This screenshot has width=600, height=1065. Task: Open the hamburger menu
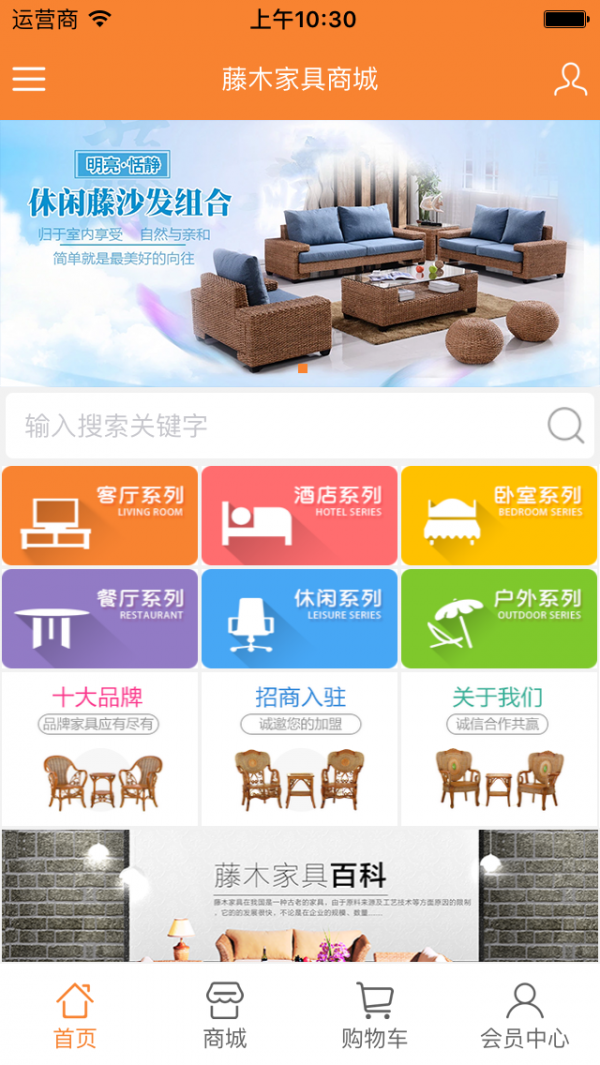coord(29,79)
